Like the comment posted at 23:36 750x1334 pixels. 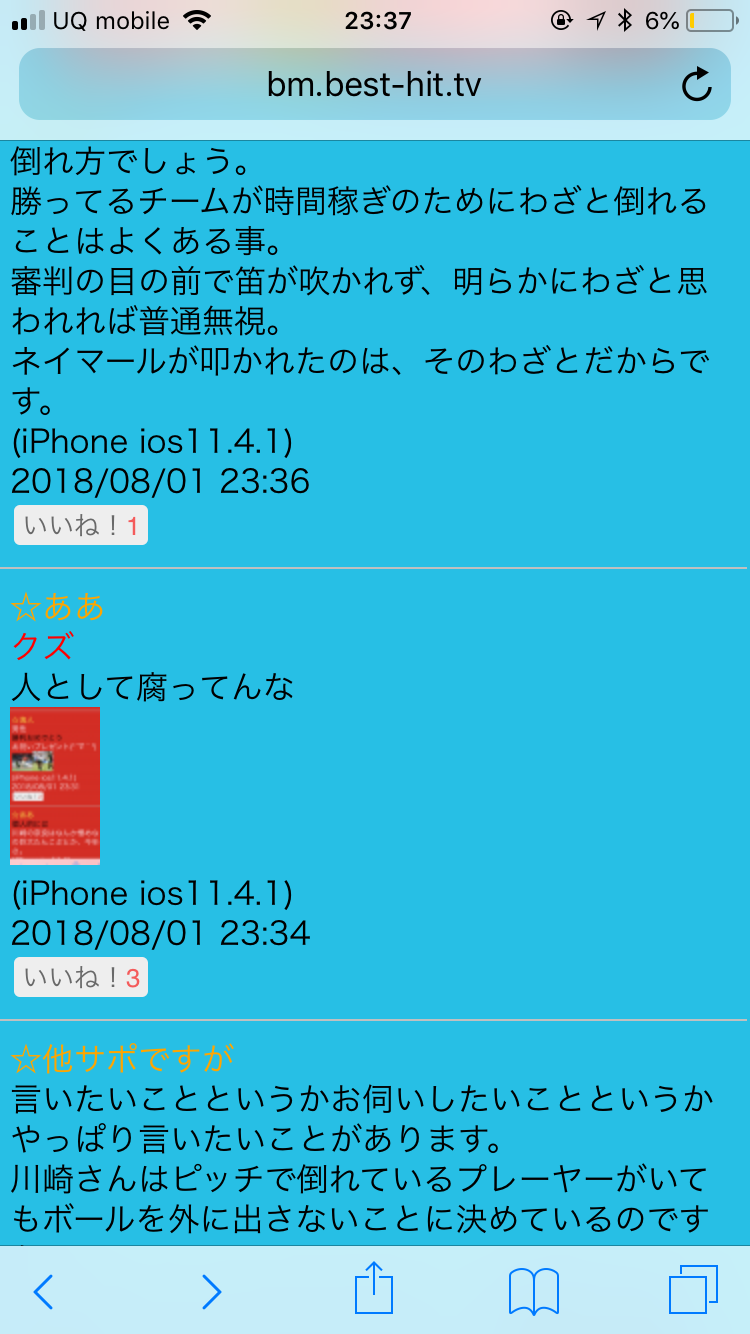(80, 526)
